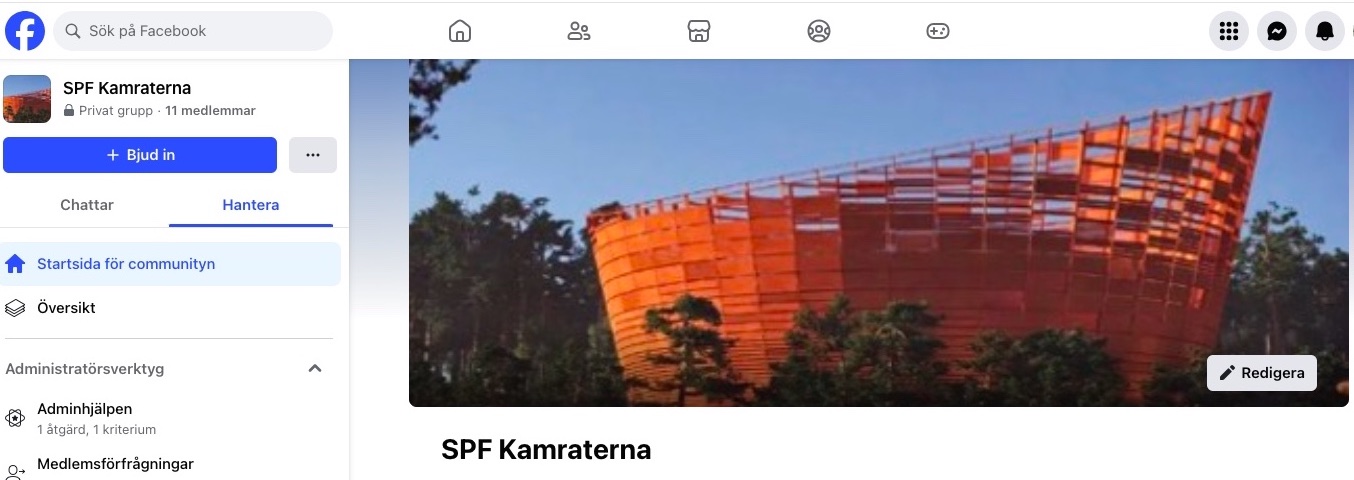Open the notifications bell
This screenshot has width=1354, height=480.
[x=1325, y=31]
